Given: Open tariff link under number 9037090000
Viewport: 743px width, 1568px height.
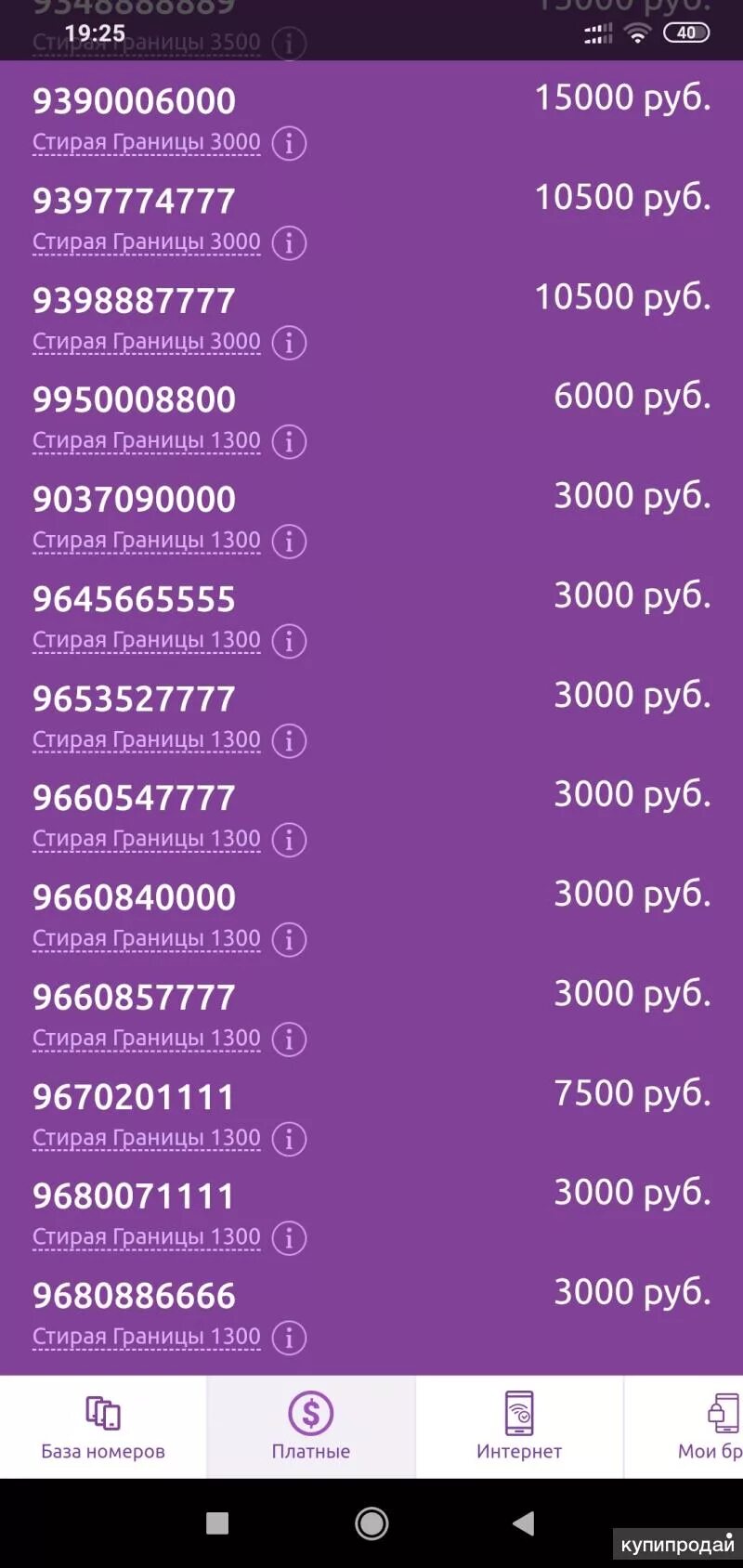Looking at the screenshot, I should pos(146,541).
